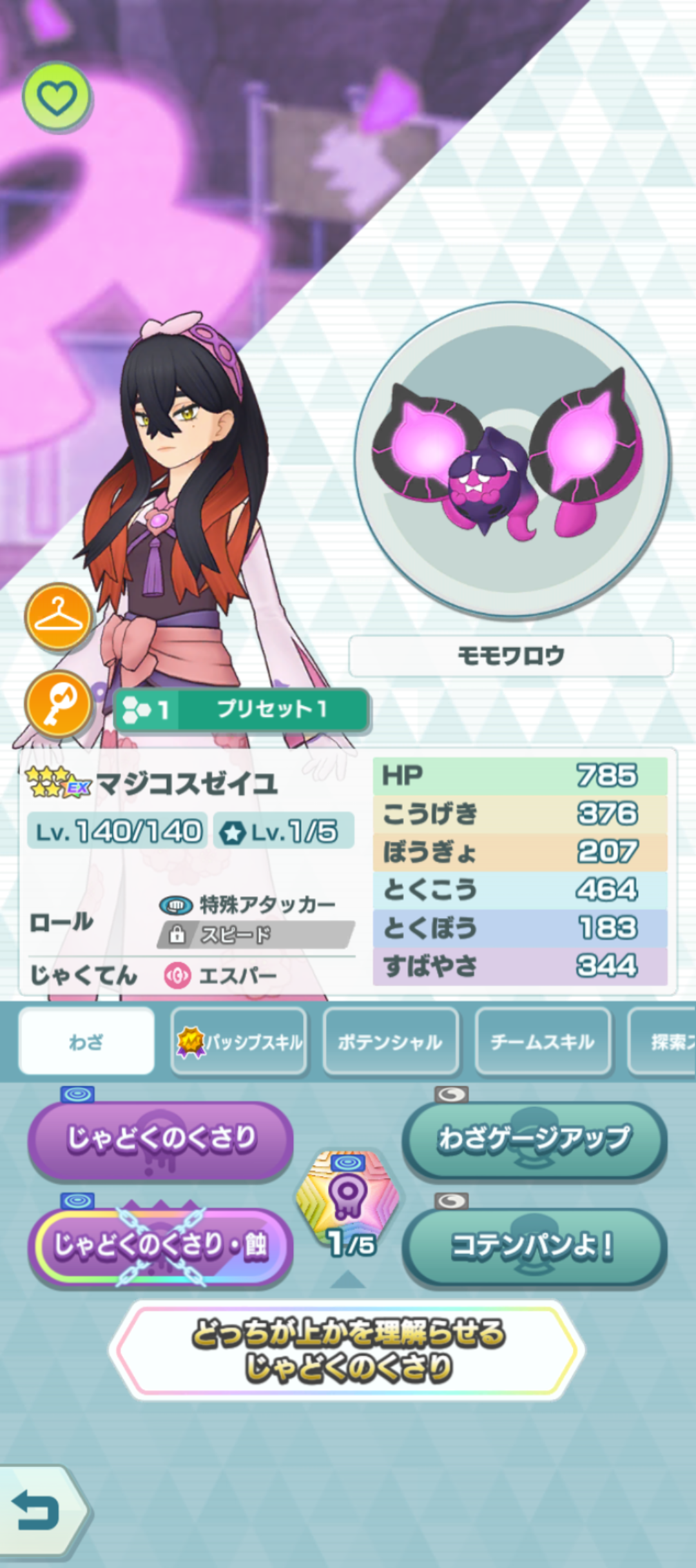Open the orange key music icon

pyautogui.click(x=58, y=704)
